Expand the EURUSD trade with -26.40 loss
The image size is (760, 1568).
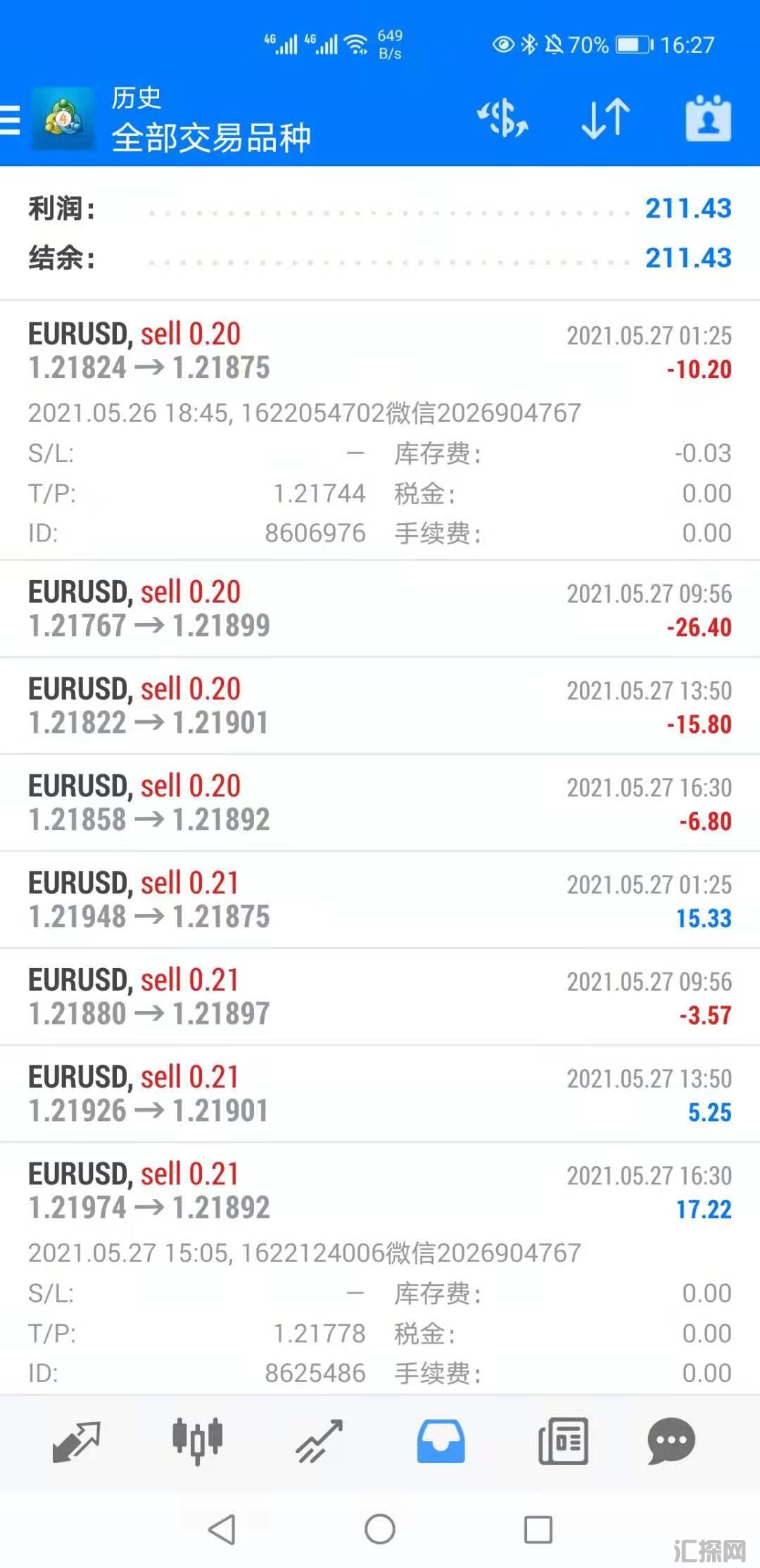click(x=380, y=609)
